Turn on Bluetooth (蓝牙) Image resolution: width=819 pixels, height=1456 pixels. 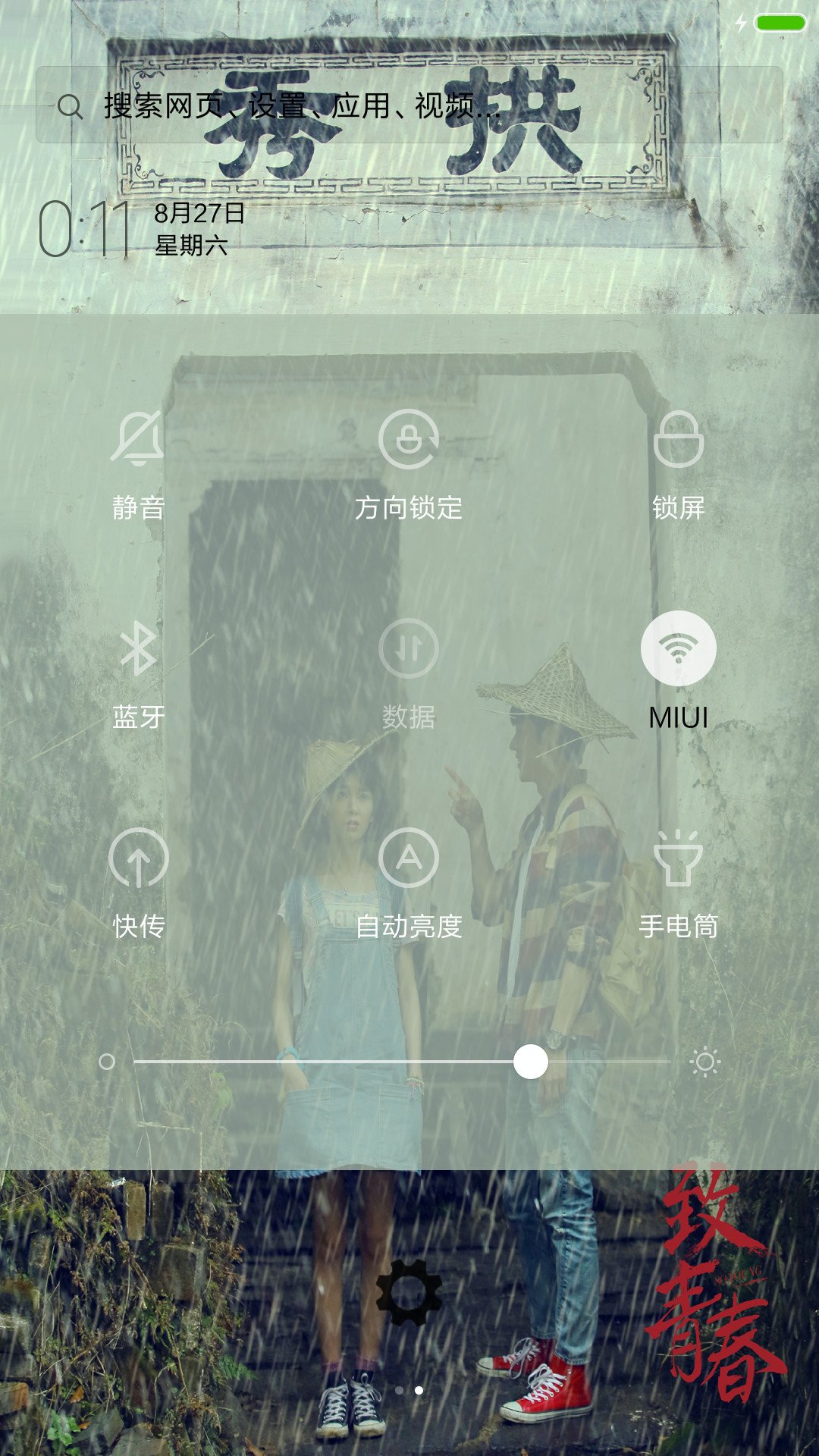(x=138, y=648)
